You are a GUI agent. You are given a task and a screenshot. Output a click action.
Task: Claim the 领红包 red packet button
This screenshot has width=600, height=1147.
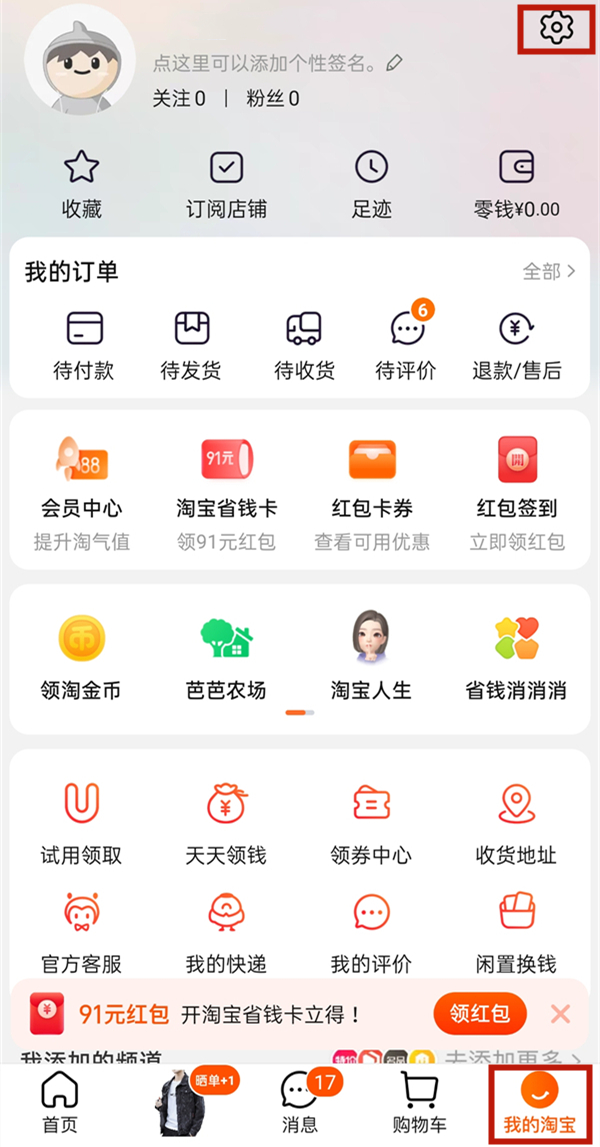point(479,1015)
